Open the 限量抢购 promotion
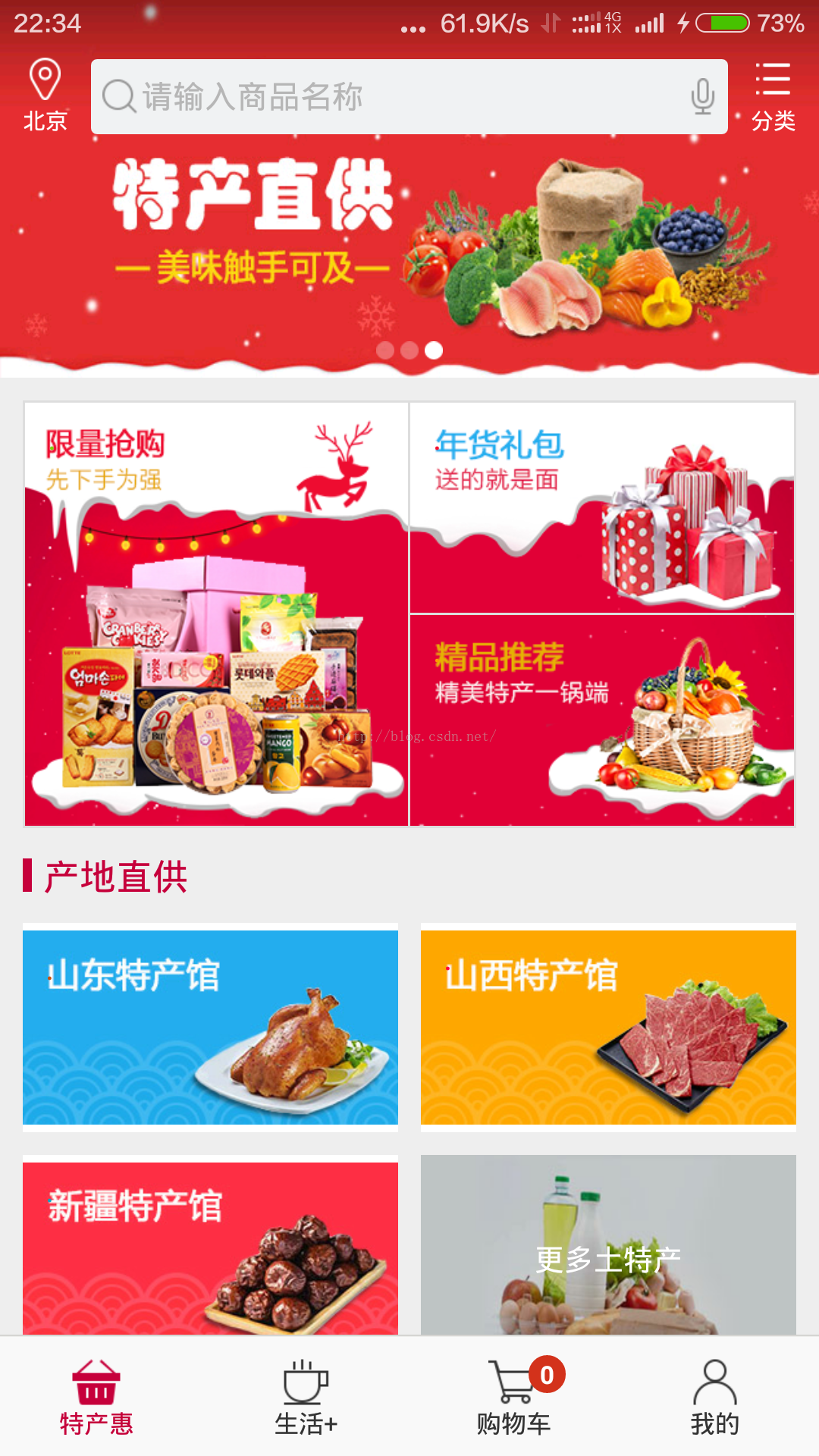 point(216,614)
